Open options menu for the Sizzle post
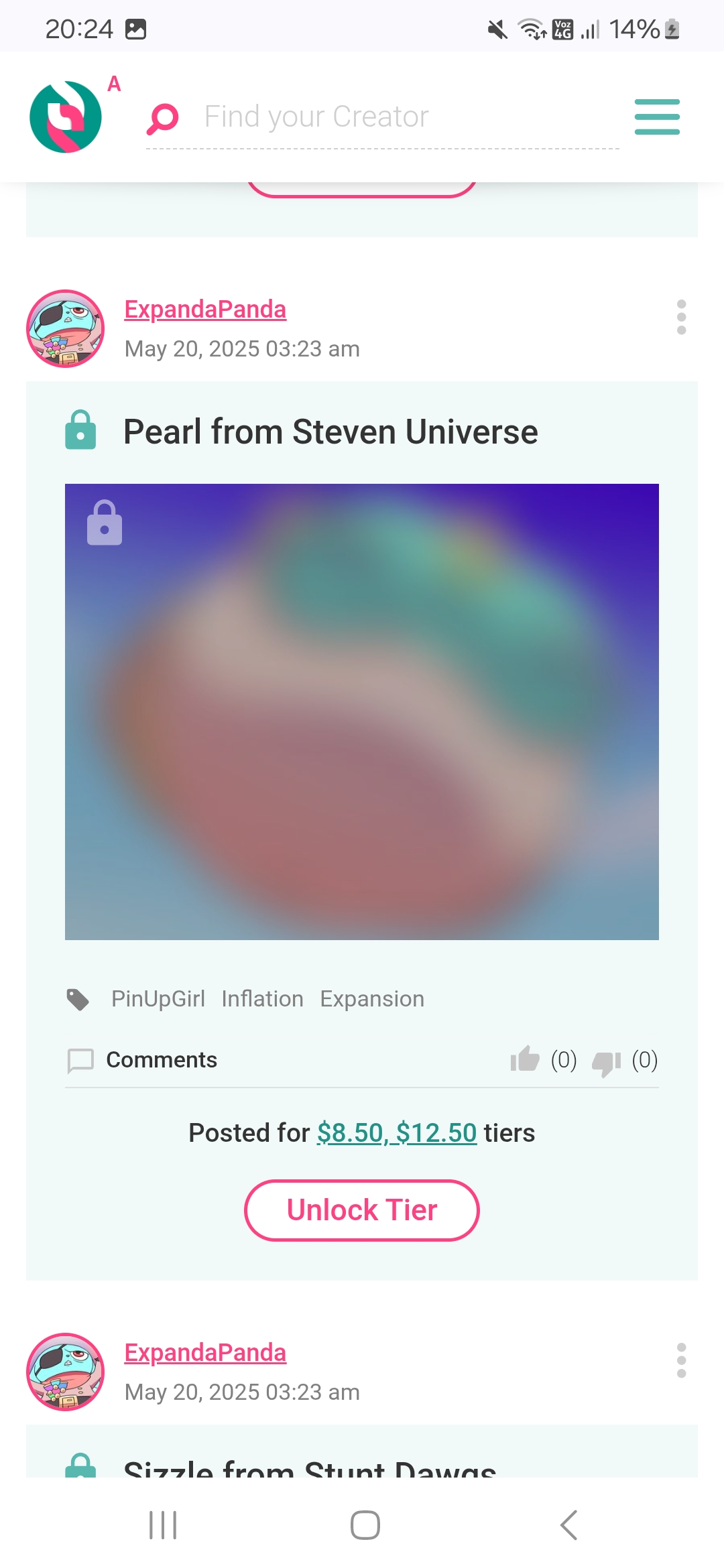The image size is (724, 1568). pyautogui.click(x=681, y=1360)
